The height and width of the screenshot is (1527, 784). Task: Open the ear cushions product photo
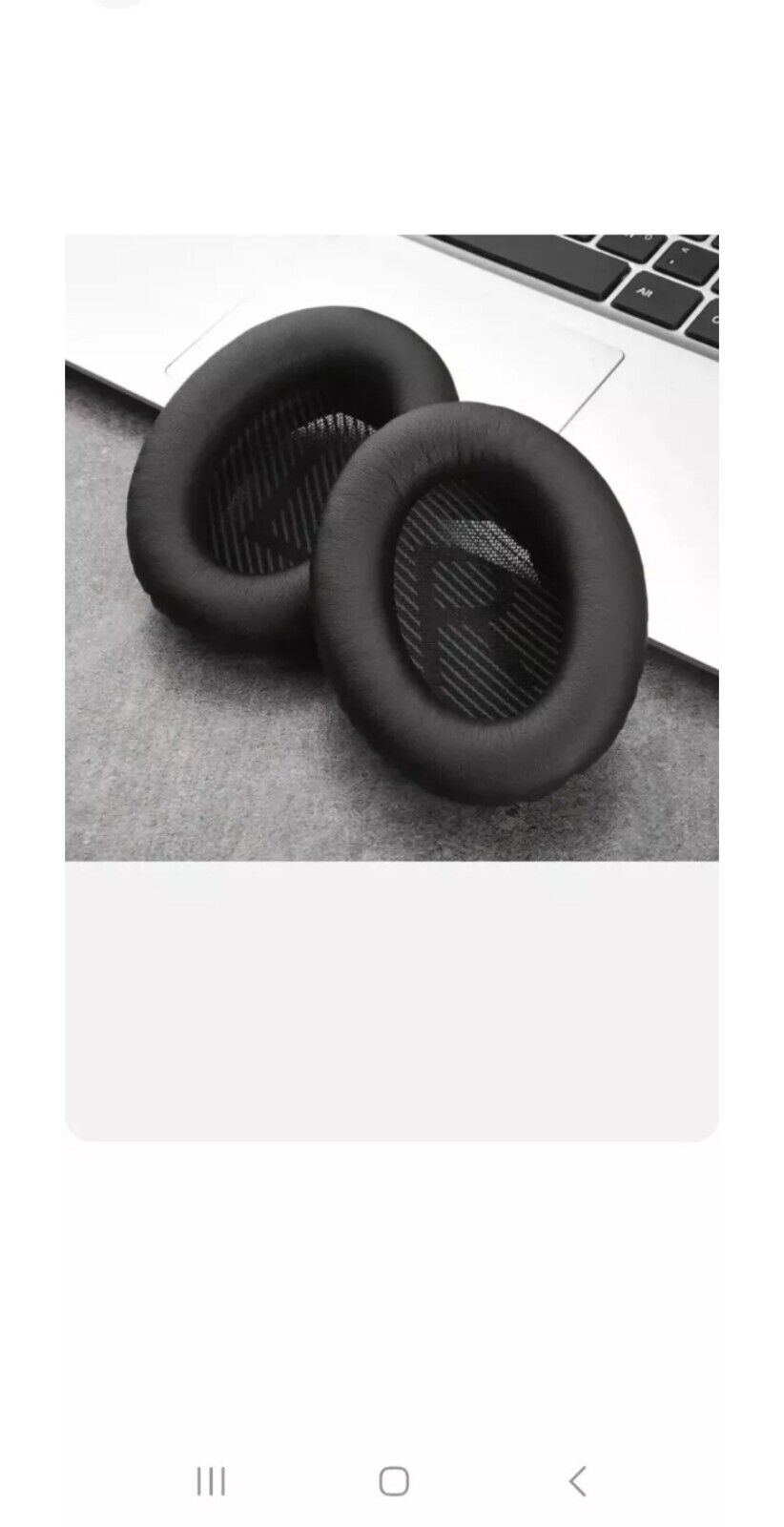click(x=391, y=547)
